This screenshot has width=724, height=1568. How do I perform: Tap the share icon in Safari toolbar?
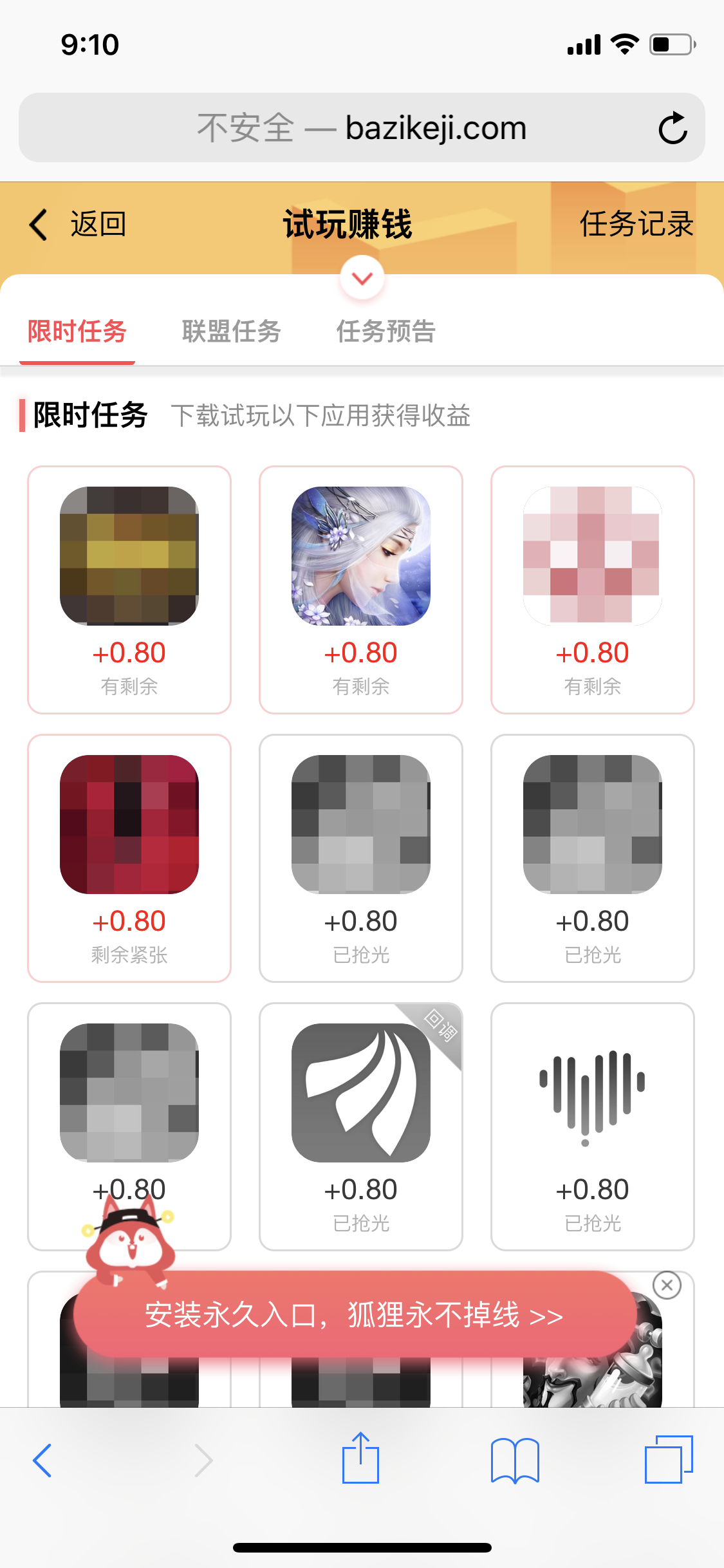(x=362, y=1459)
